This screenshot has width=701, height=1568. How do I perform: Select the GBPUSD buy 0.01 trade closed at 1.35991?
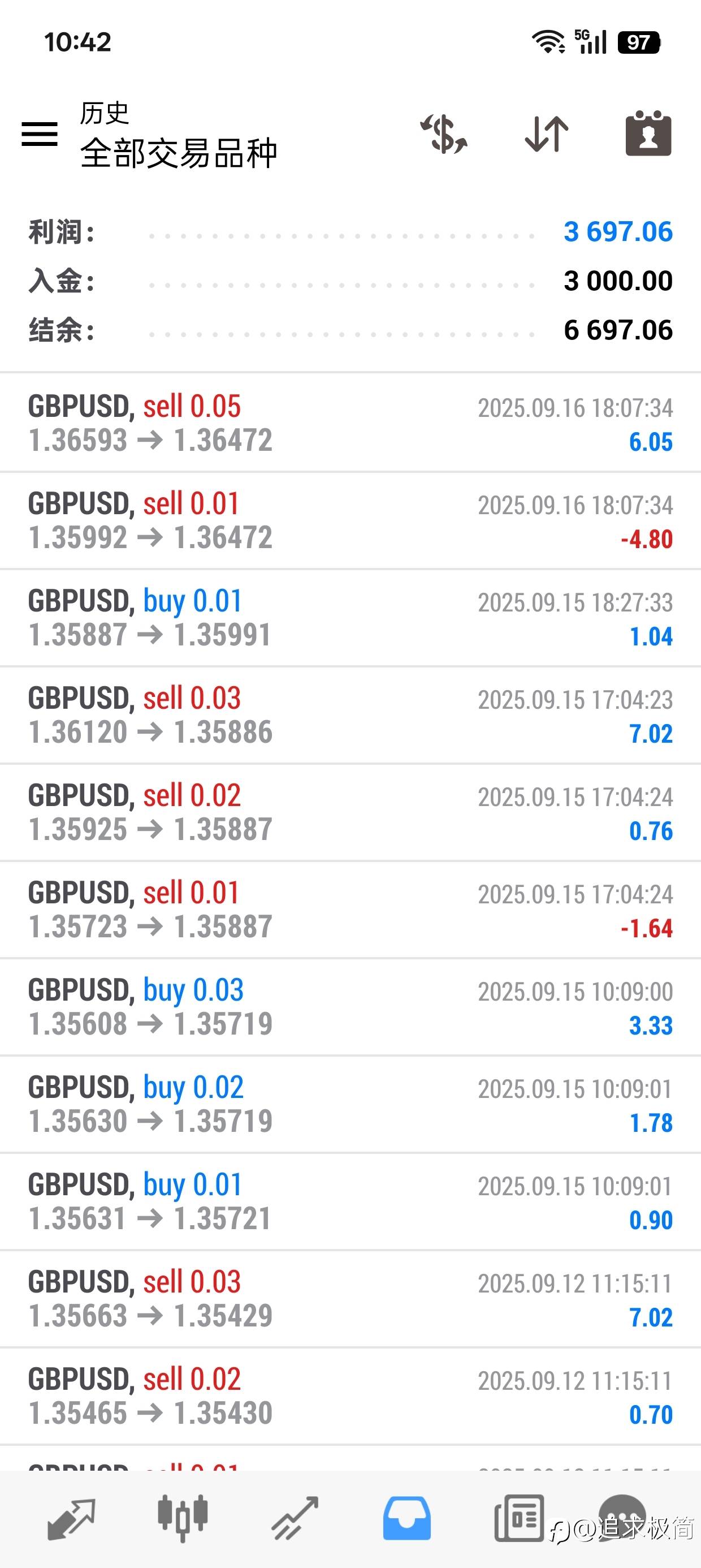click(x=350, y=618)
